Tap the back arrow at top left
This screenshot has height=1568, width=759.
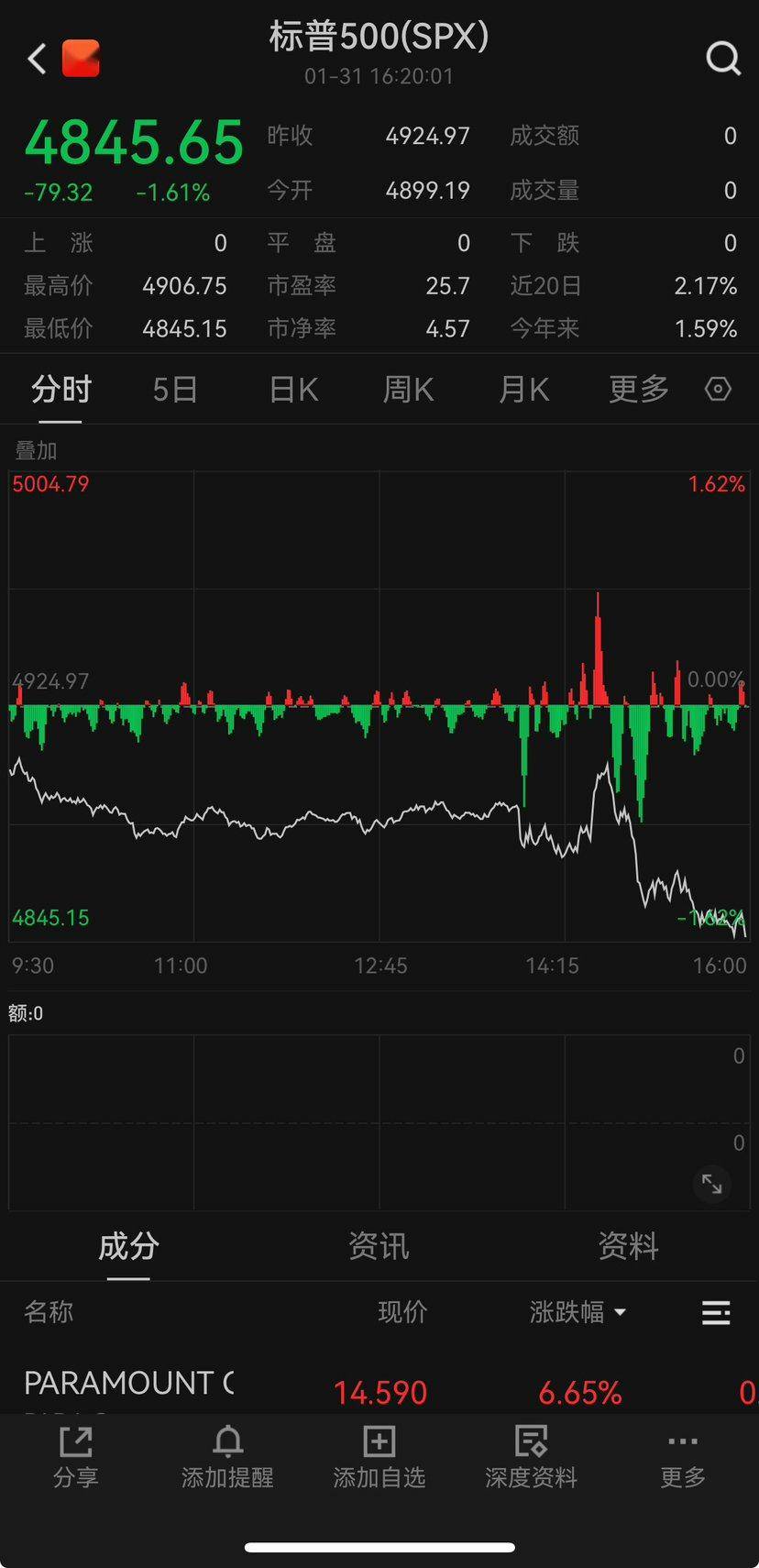pos(36,59)
